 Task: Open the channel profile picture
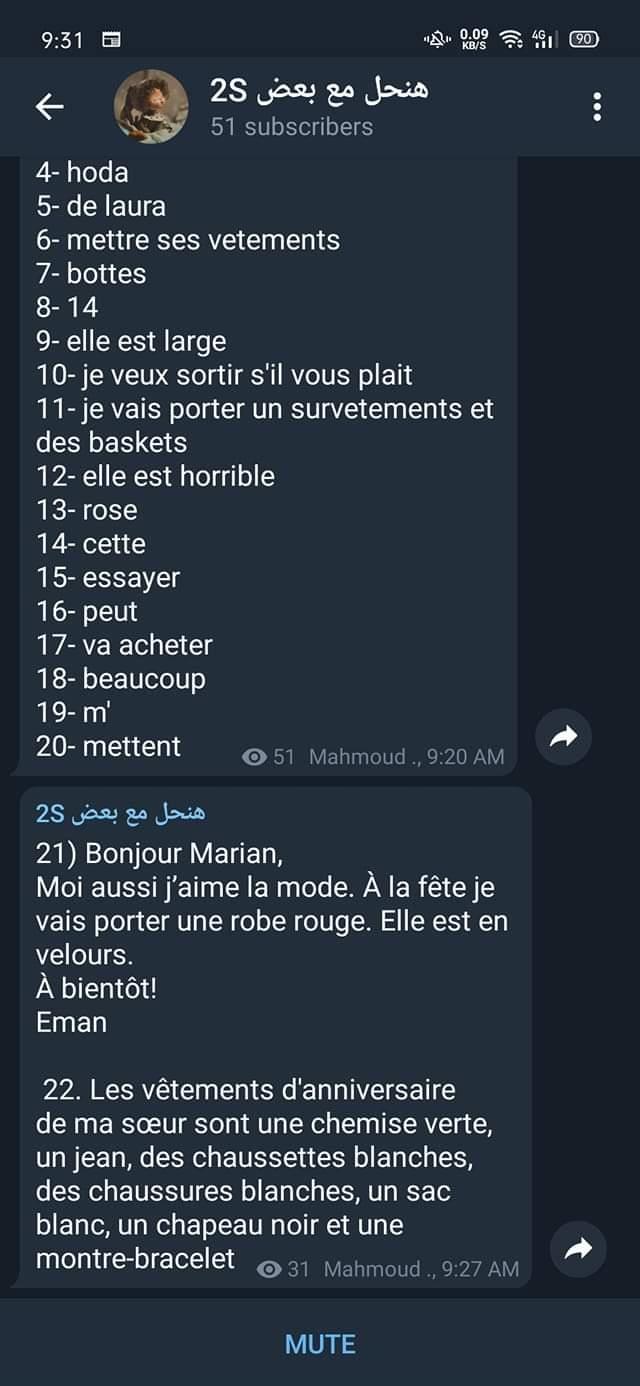coord(151,107)
